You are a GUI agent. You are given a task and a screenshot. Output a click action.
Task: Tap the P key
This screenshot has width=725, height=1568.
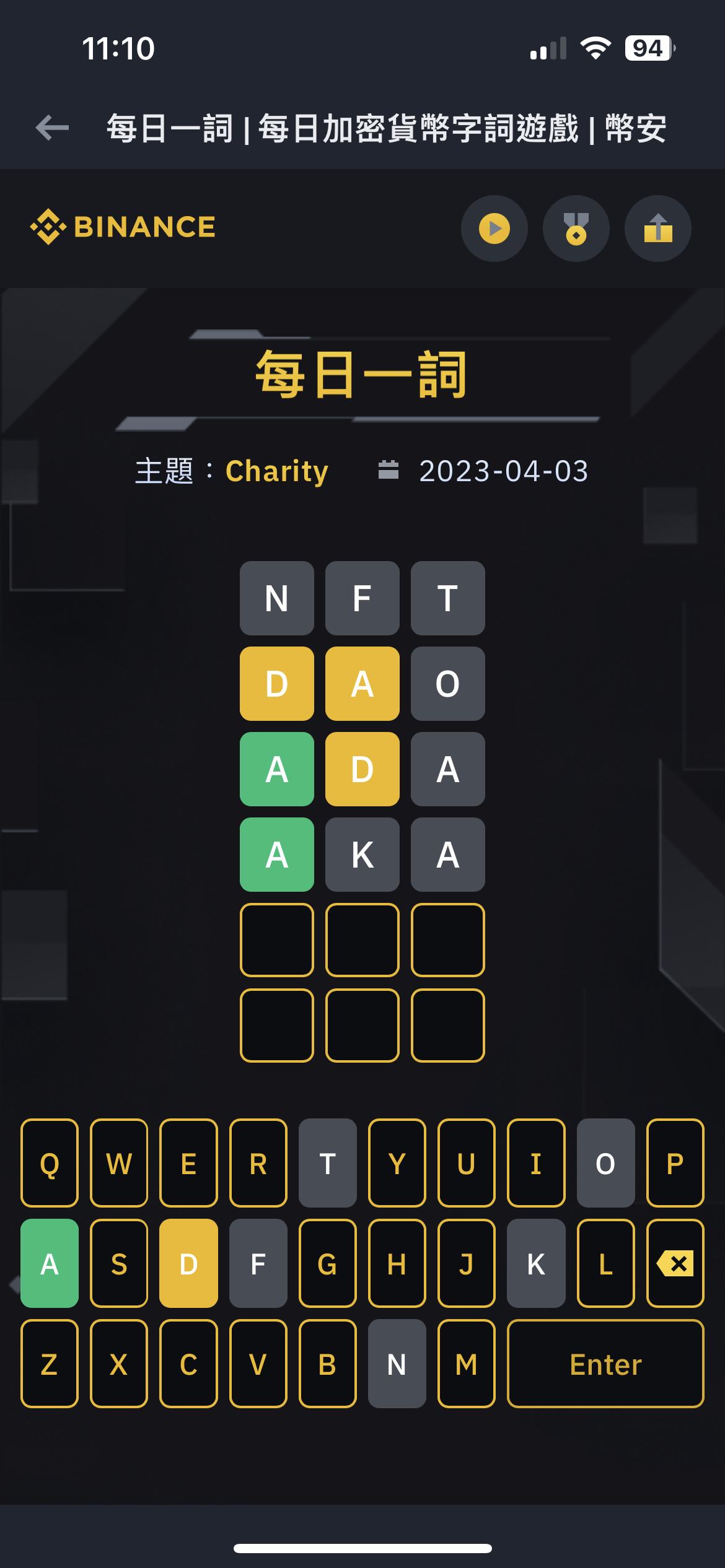675,1163
